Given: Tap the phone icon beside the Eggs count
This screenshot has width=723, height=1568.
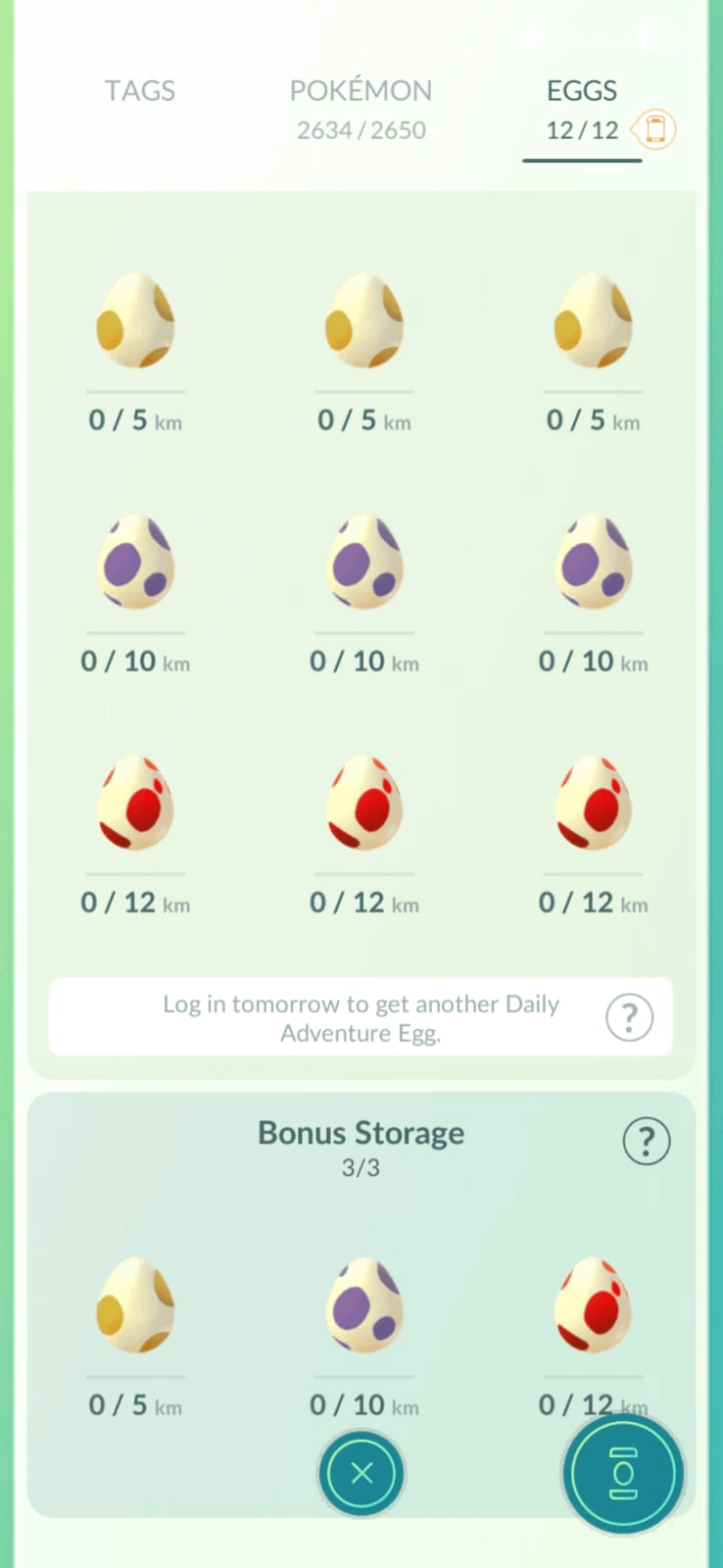Looking at the screenshot, I should click(x=655, y=129).
